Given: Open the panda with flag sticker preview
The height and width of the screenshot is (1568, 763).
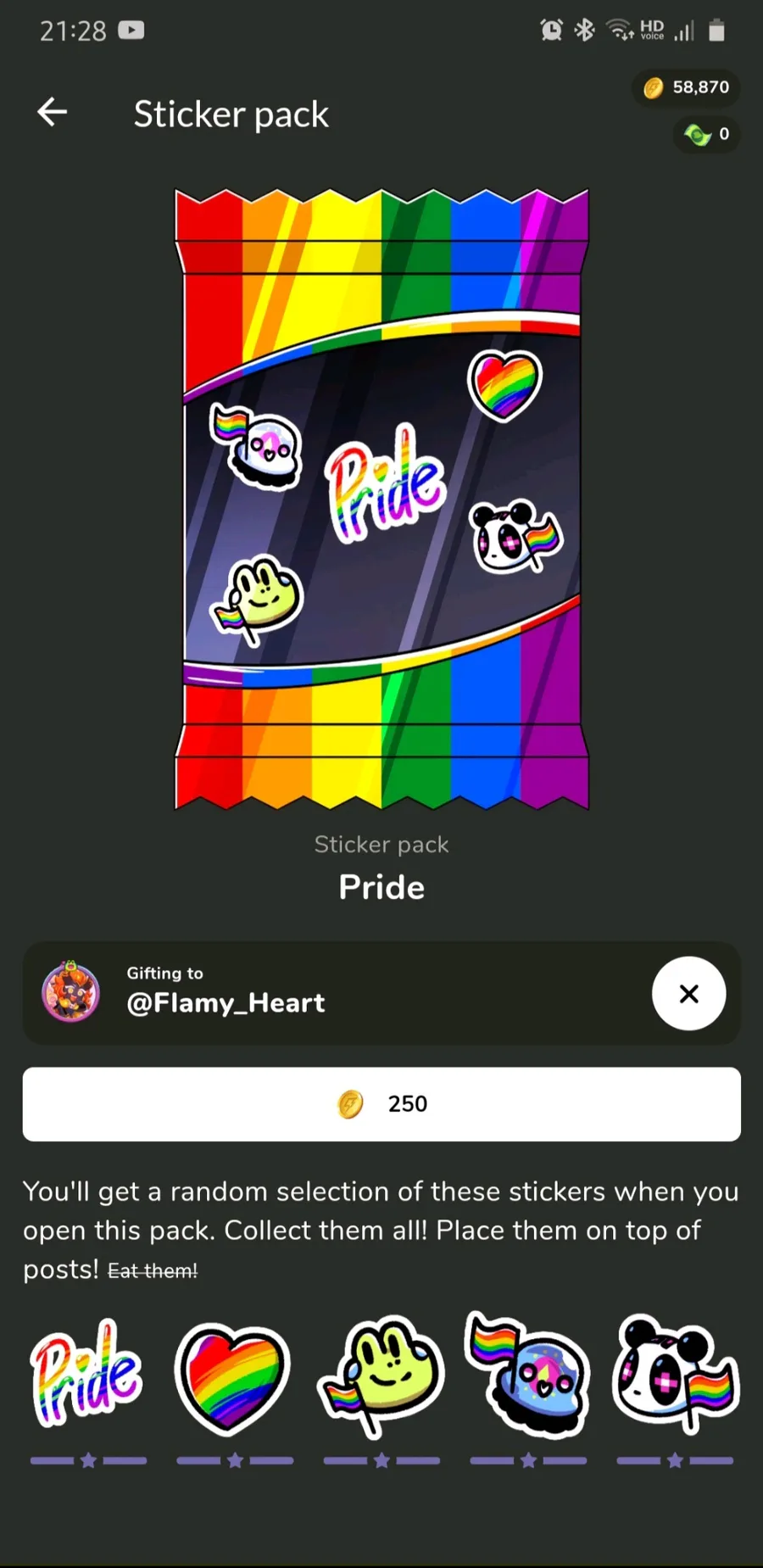Looking at the screenshot, I should 675,1375.
